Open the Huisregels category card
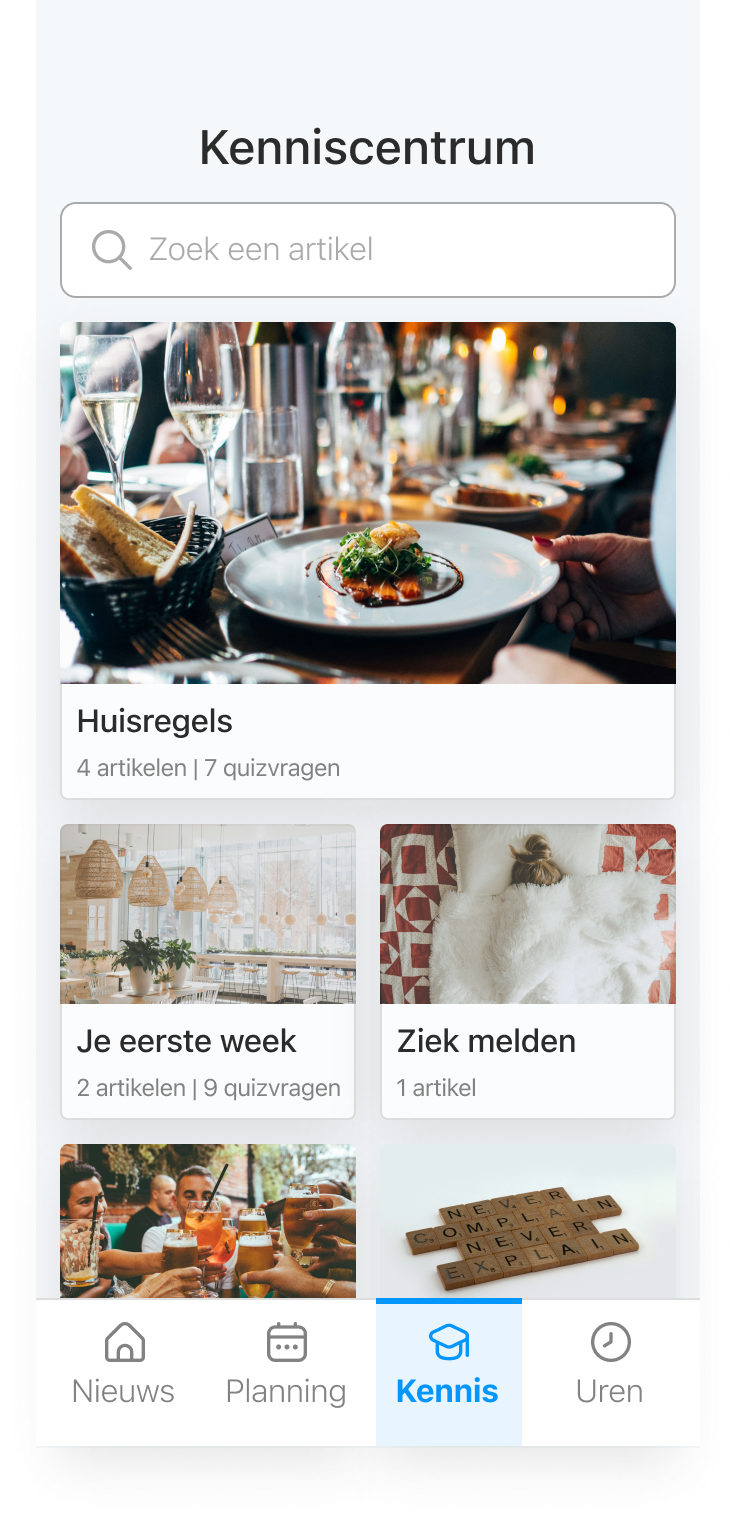Viewport: 736px width, 1520px height. tap(368, 560)
